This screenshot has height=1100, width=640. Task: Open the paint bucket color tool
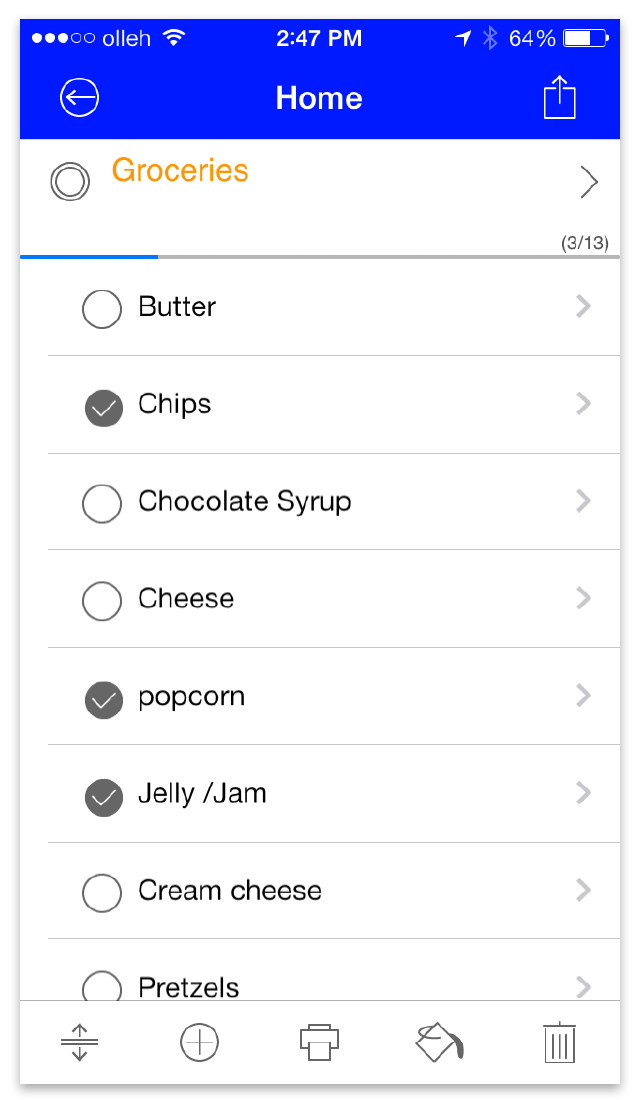[440, 1043]
